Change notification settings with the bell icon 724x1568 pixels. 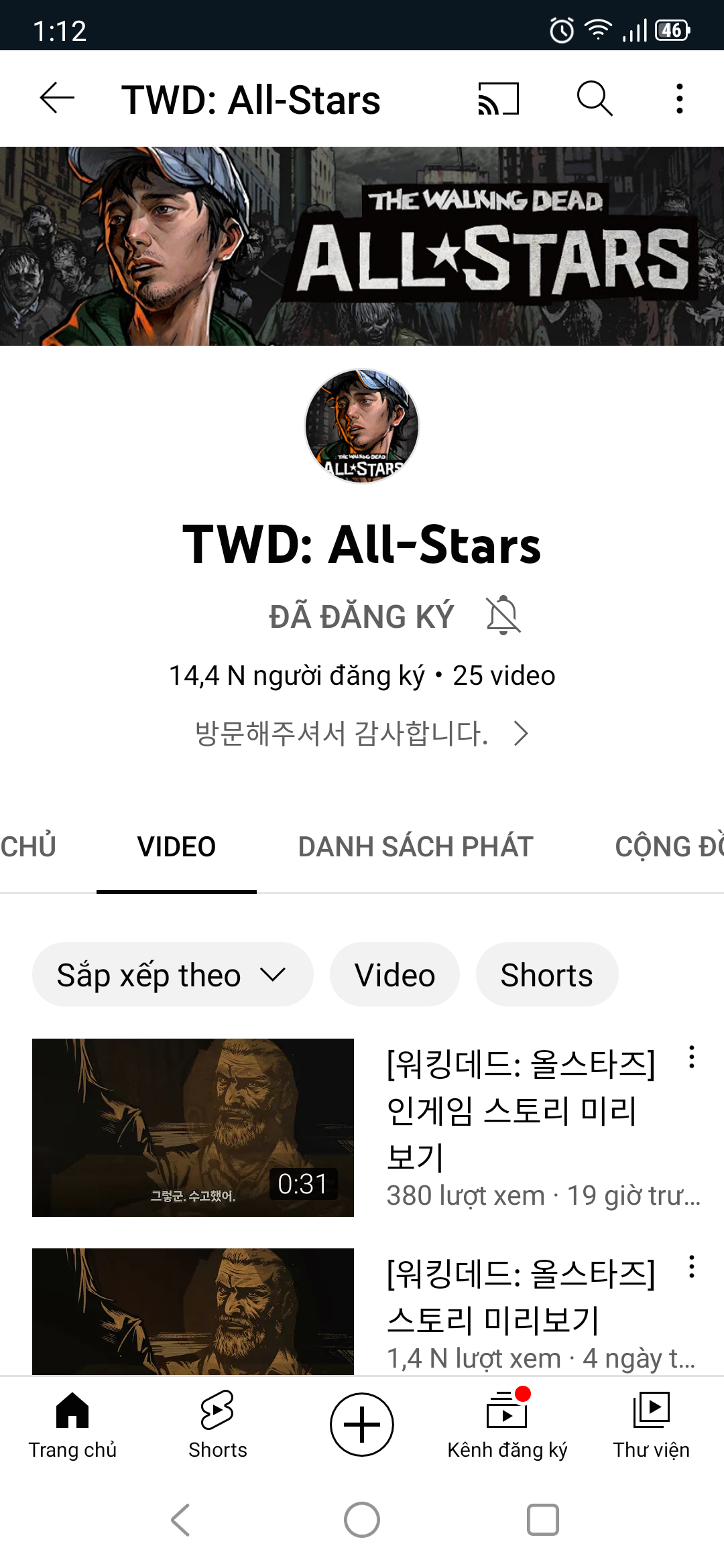click(x=503, y=615)
